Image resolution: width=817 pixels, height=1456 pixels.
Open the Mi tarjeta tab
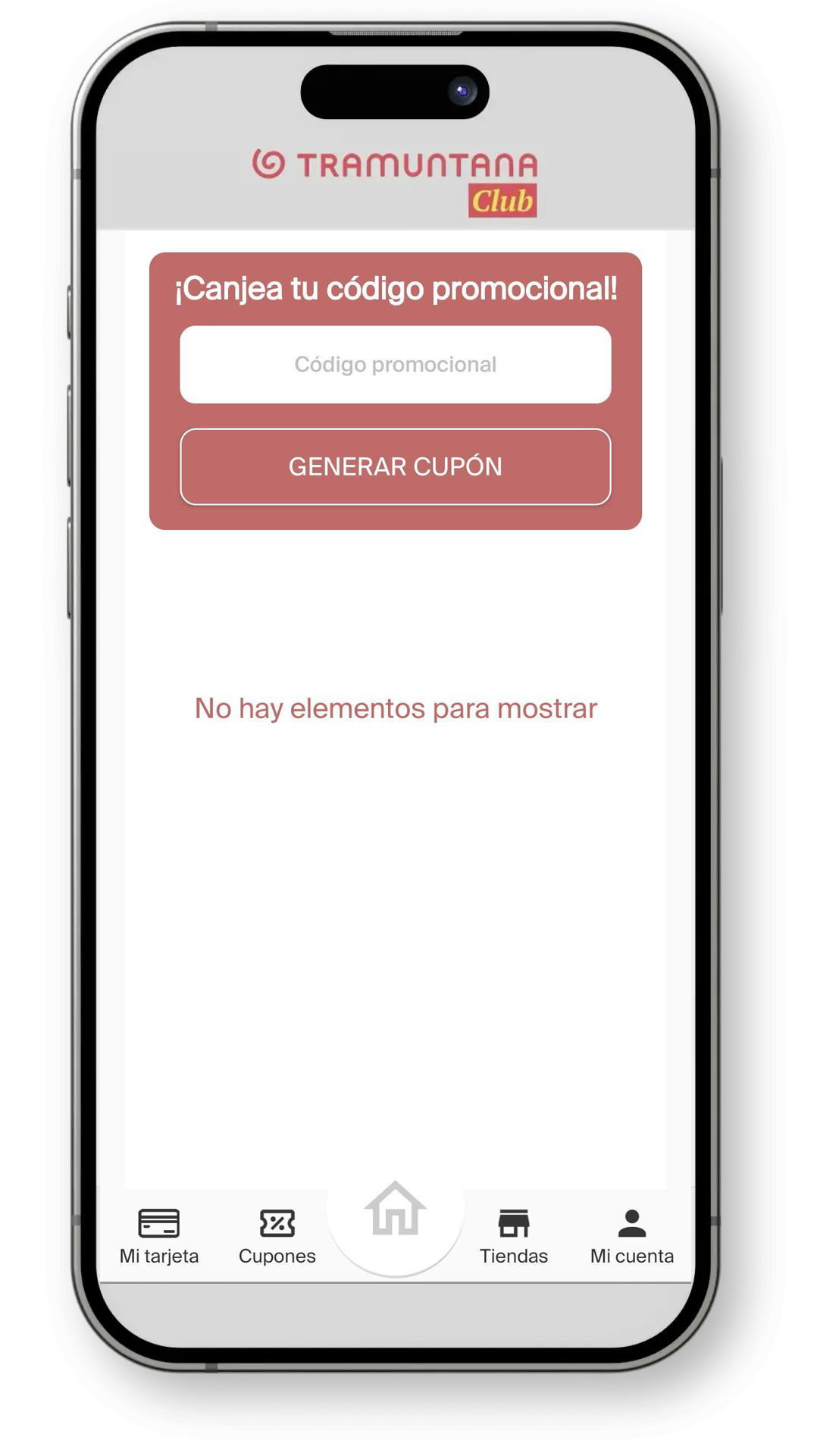[159, 1236]
